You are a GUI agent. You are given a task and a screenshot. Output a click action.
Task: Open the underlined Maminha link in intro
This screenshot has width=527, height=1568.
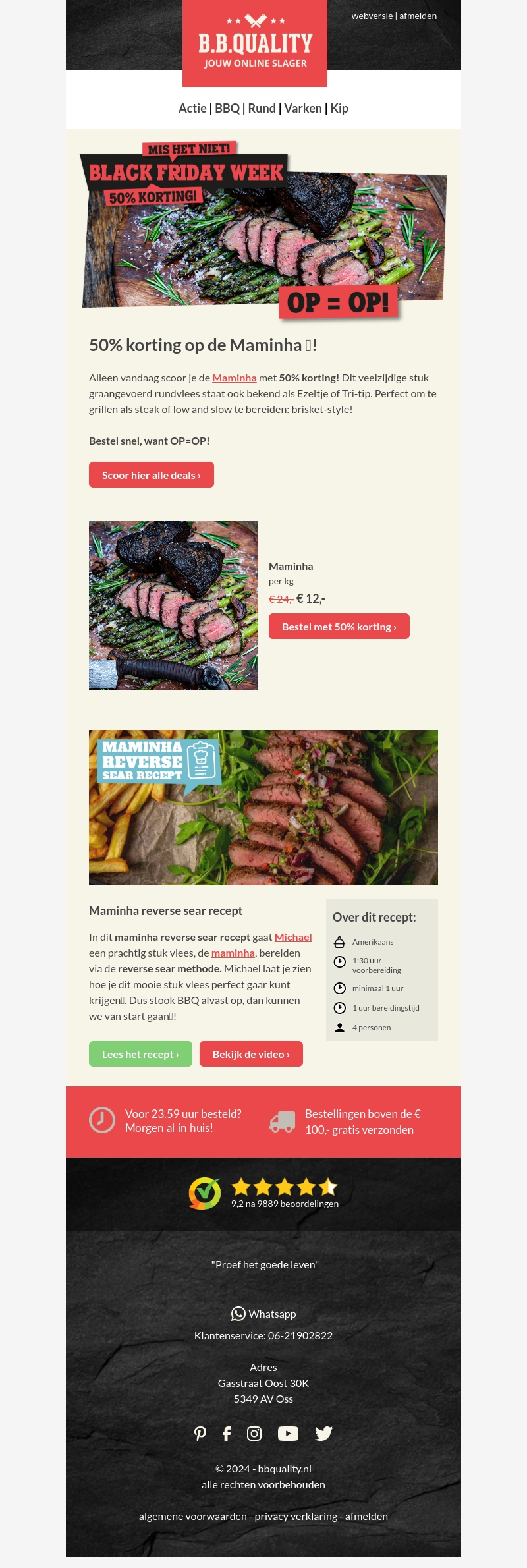234,378
